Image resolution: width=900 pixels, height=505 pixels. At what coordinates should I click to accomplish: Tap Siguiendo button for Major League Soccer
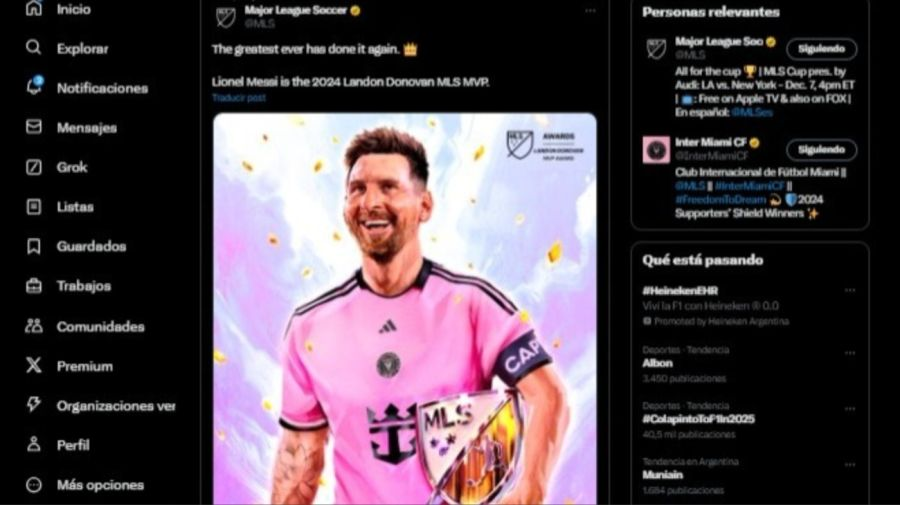click(821, 49)
